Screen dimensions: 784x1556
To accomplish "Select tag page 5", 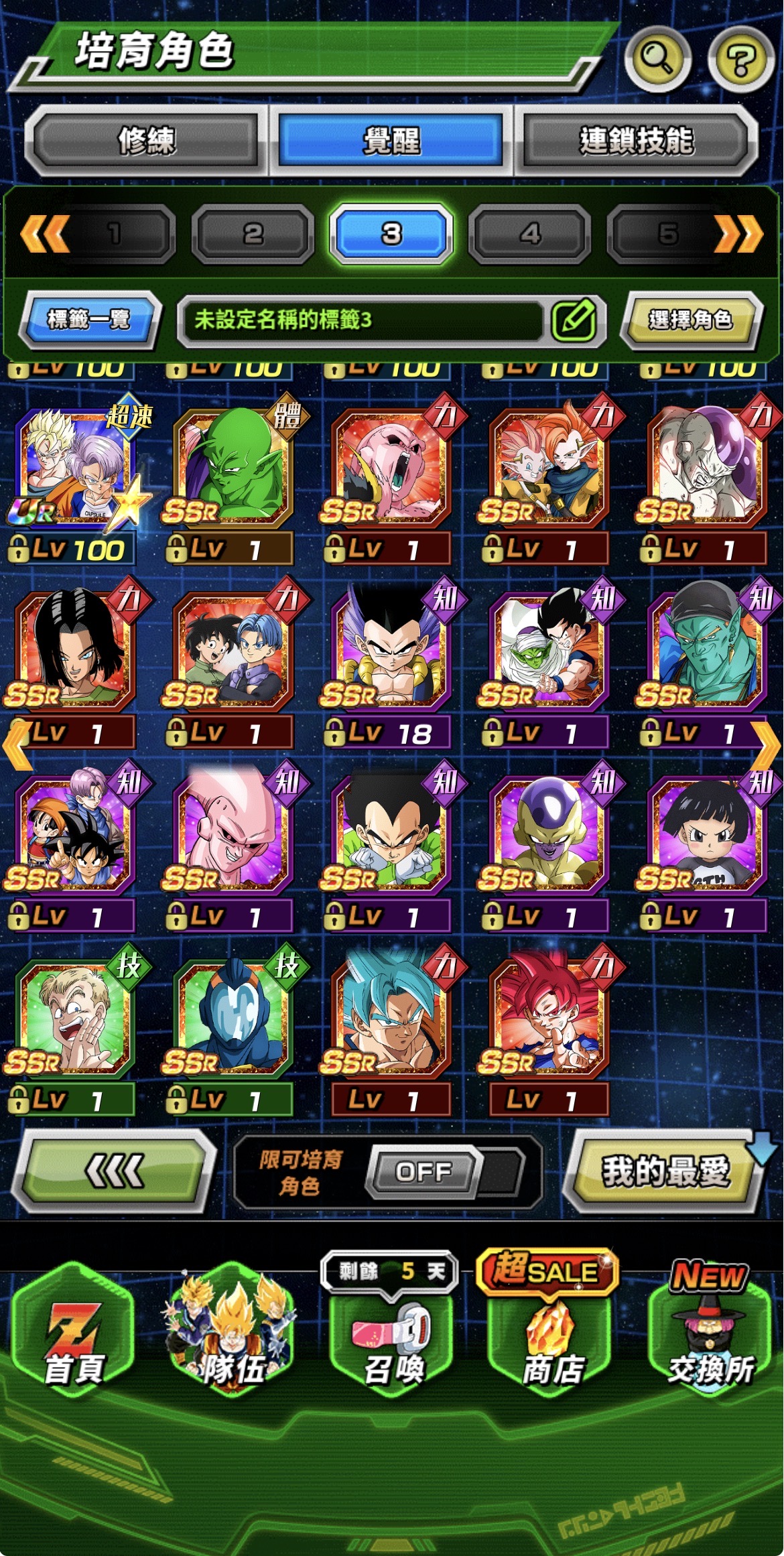I will pos(667,234).
